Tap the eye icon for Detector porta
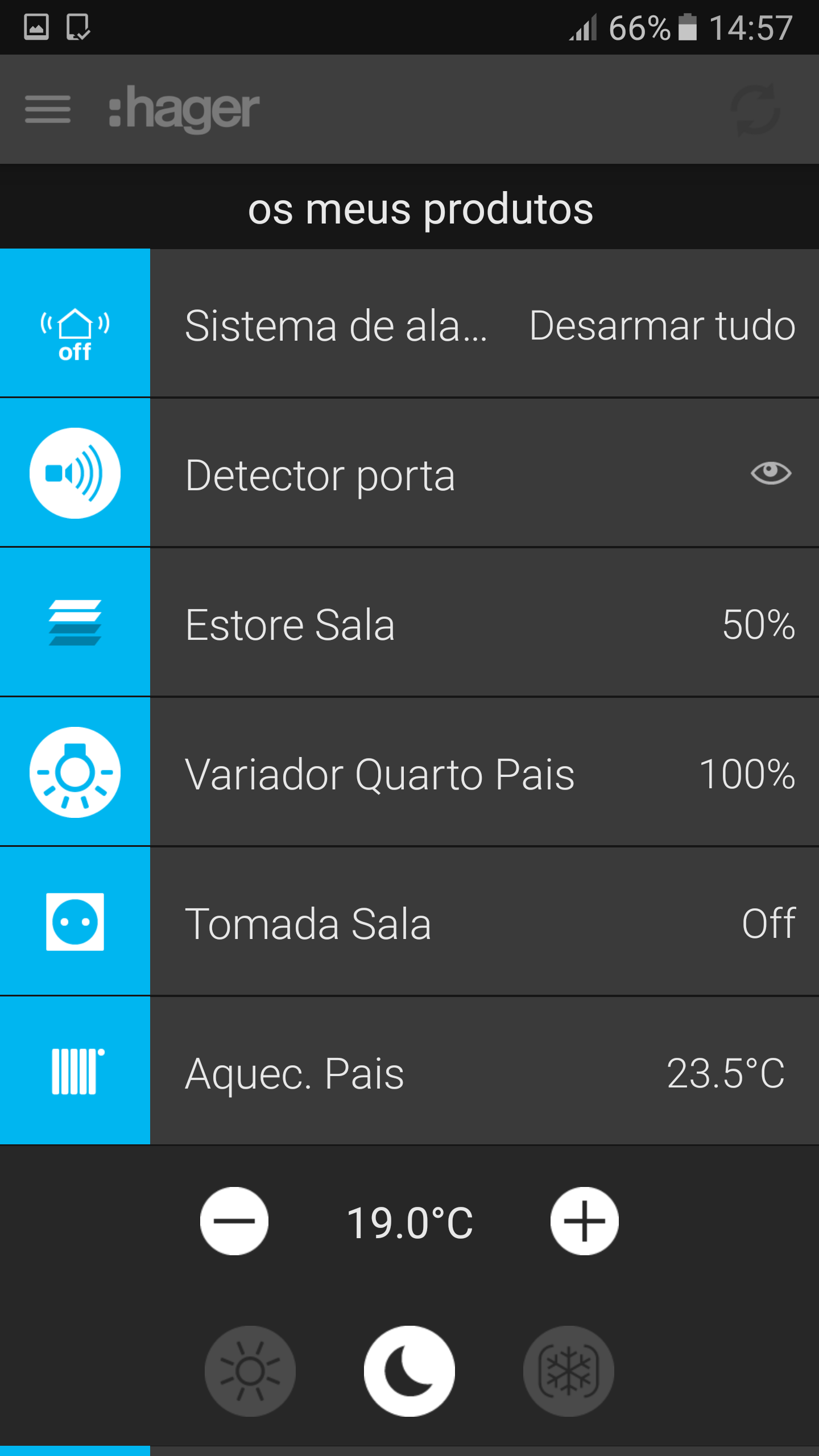819x1456 pixels. [x=771, y=473]
